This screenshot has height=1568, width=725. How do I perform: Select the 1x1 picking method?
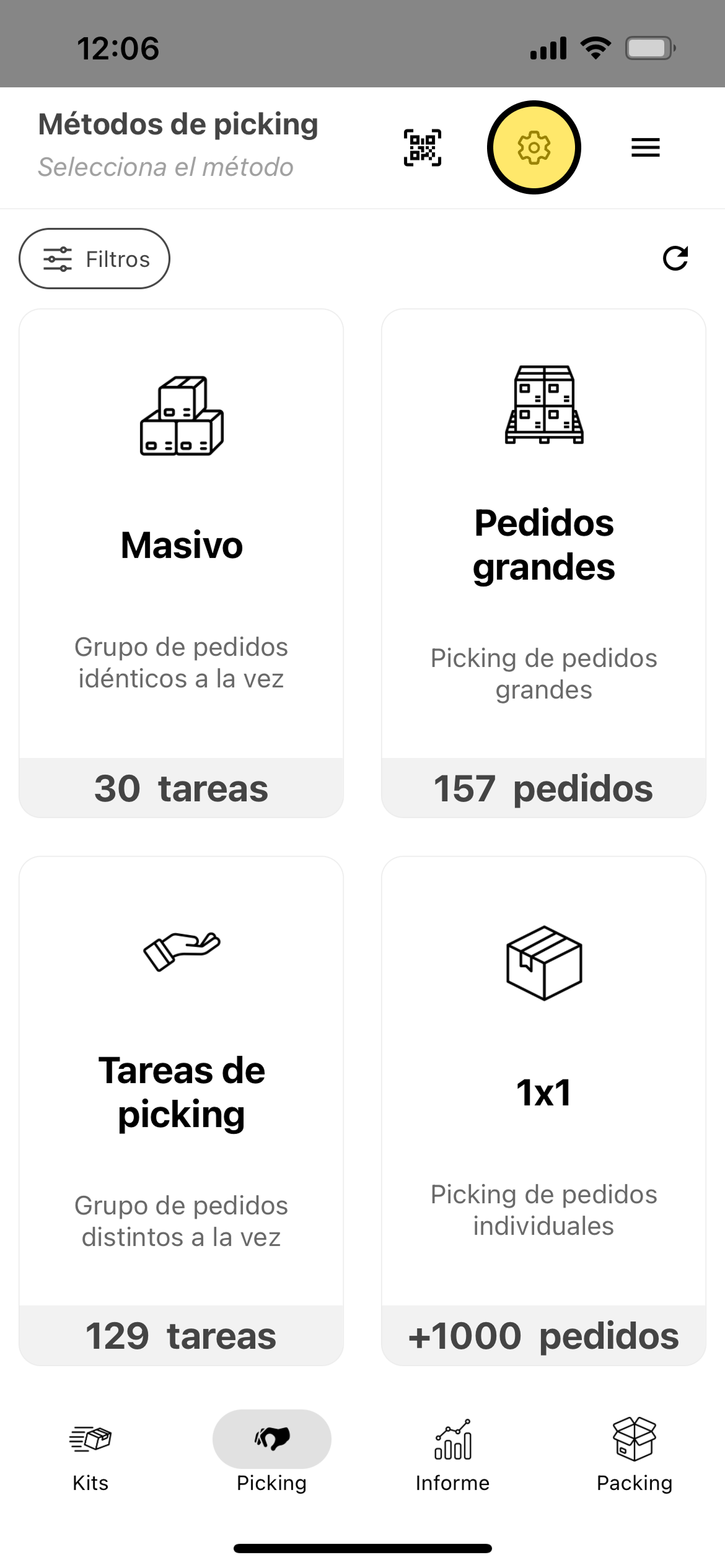point(543,1110)
